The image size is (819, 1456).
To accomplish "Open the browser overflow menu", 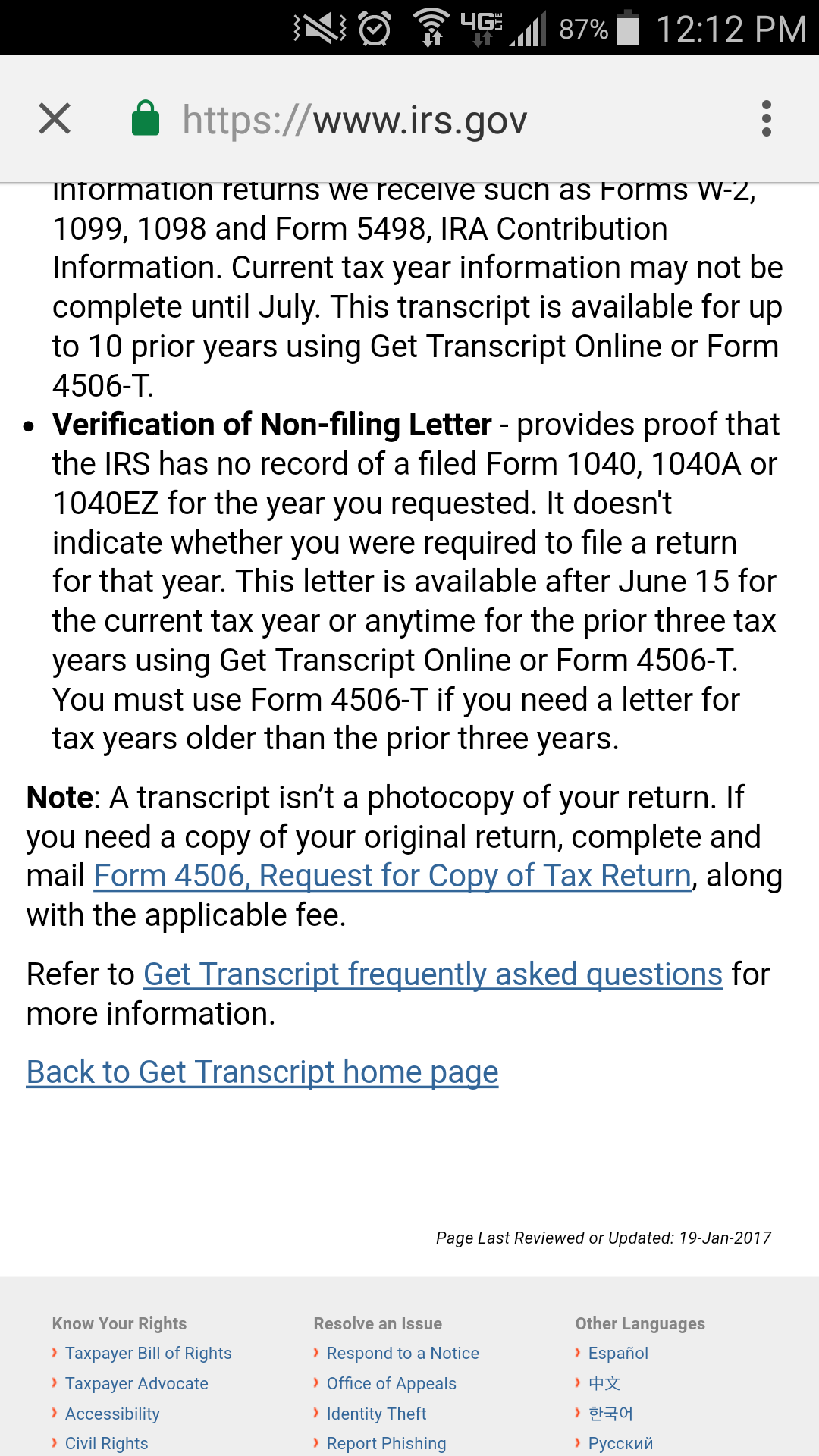I will (766, 119).
